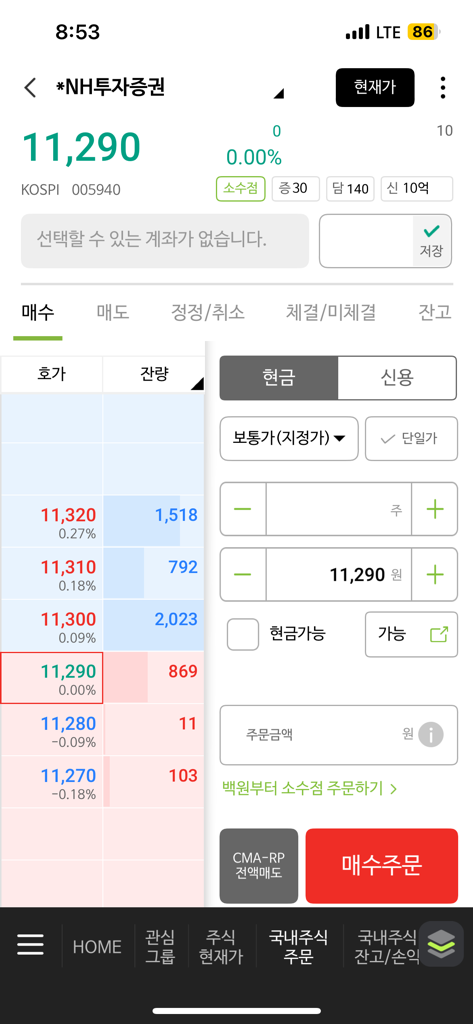
Task: Toggle the 단일가 option
Action: pyautogui.click(x=411, y=439)
